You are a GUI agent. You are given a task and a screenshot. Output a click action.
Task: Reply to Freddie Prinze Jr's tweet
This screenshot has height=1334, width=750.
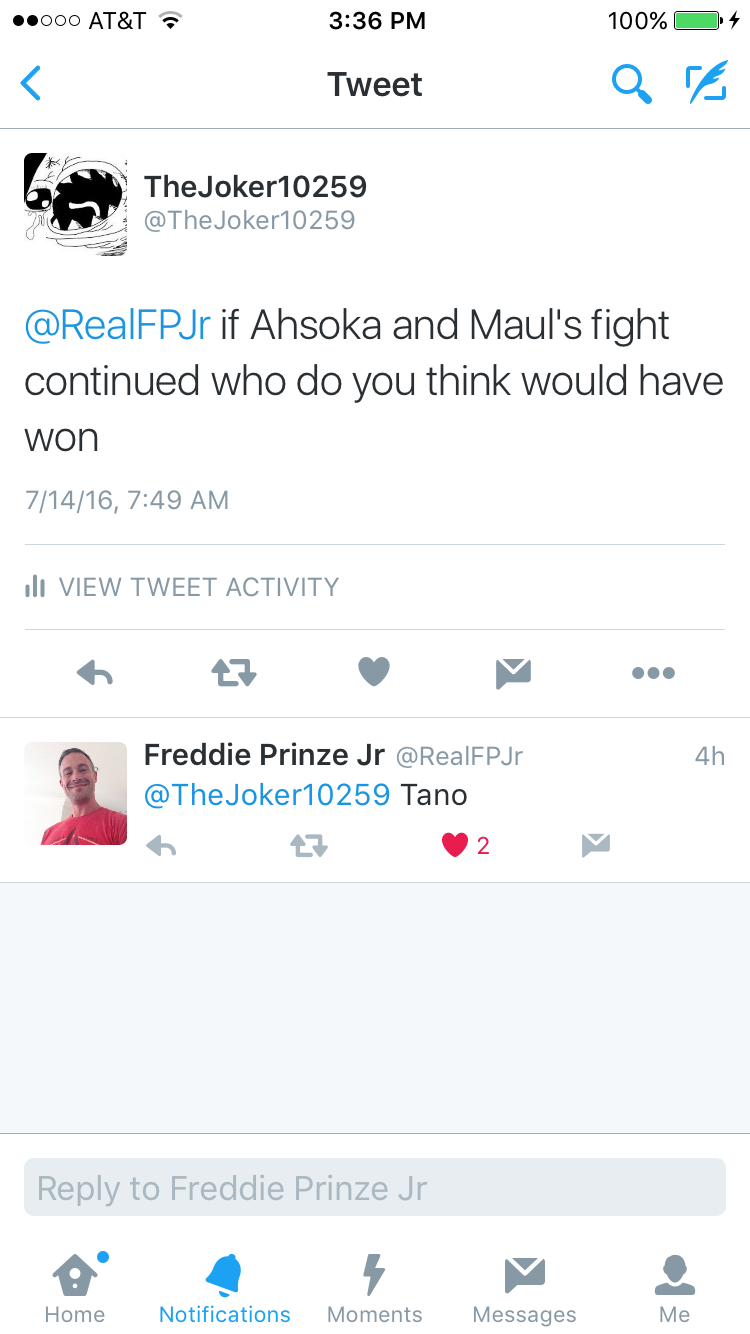pos(161,847)
